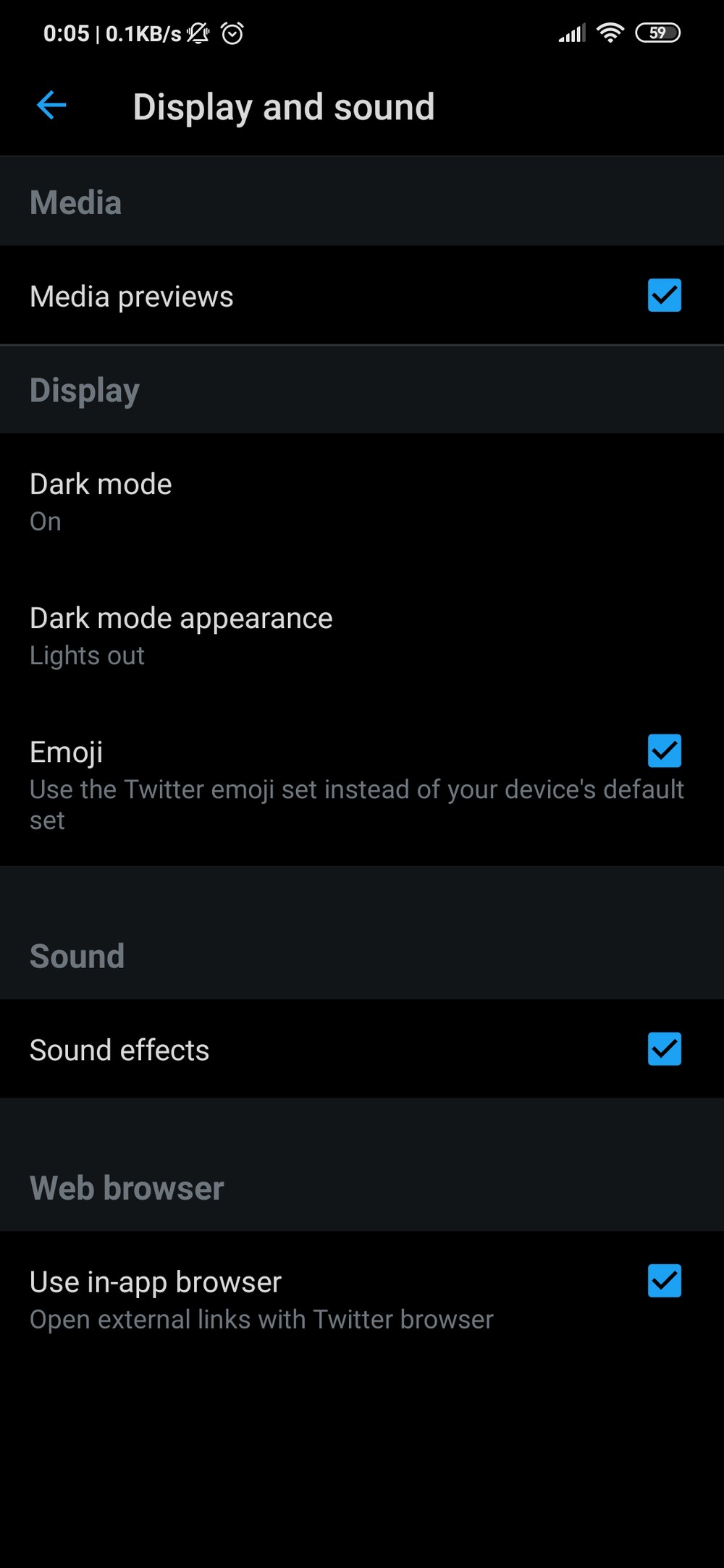Turn off Sound effects checkbox
The width and height of the screenshot is (724, 1568).
664,1048
